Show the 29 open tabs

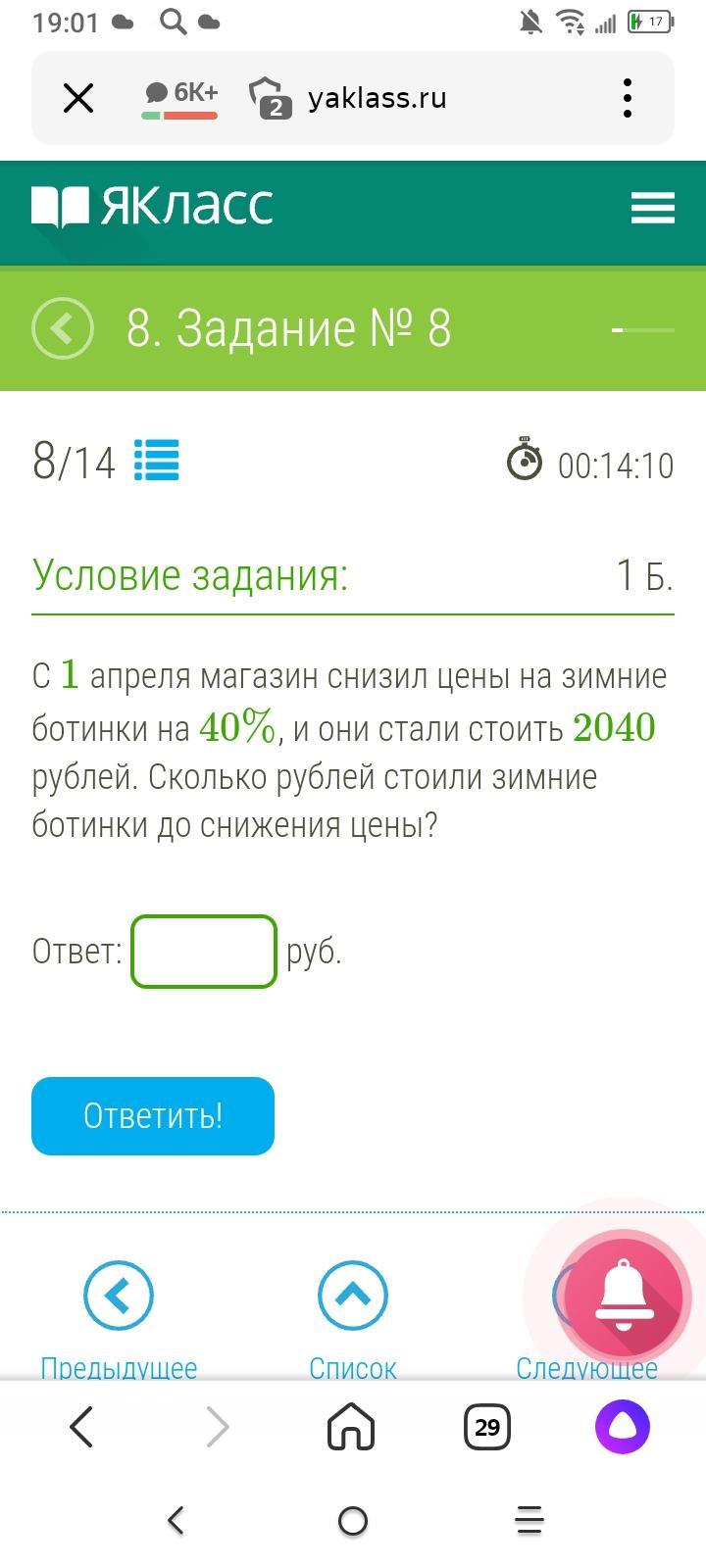tap(487, 1427)
